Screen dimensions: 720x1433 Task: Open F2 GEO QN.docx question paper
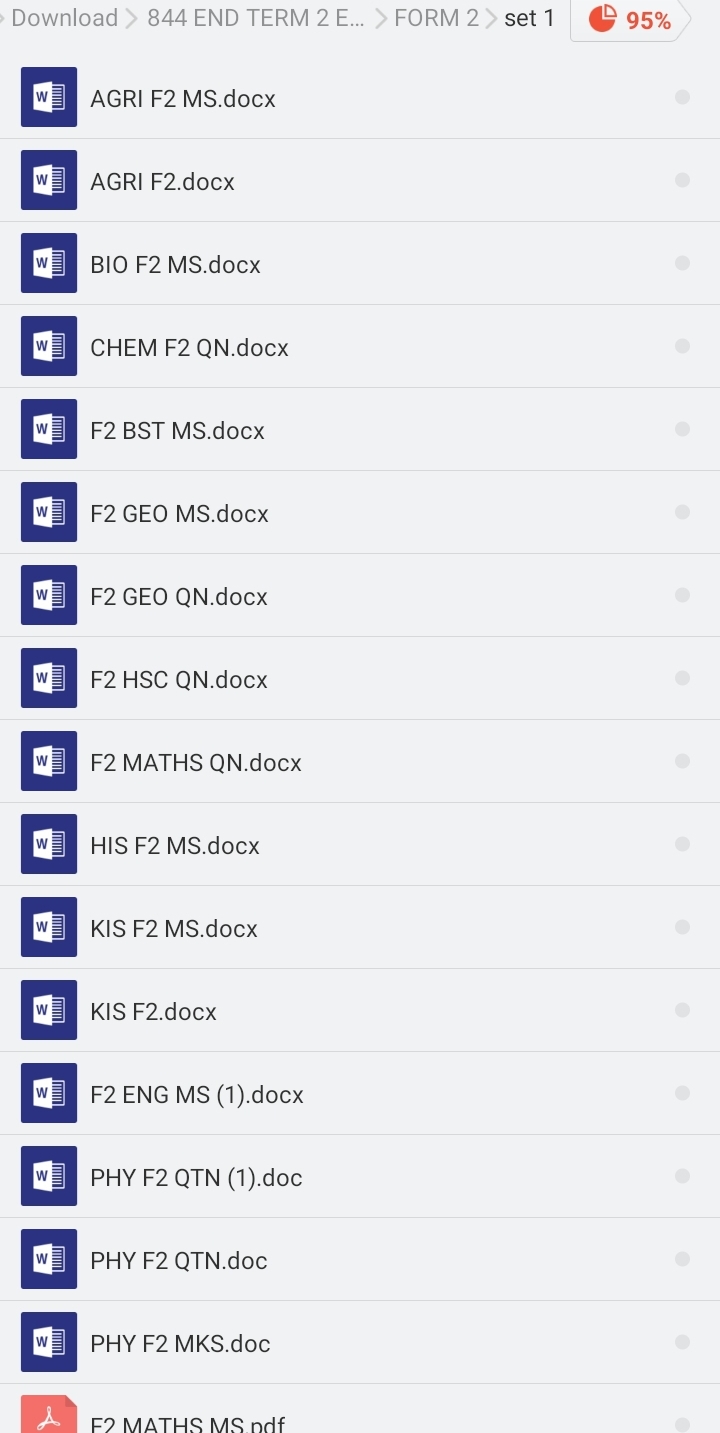click(x=179, y=596)
